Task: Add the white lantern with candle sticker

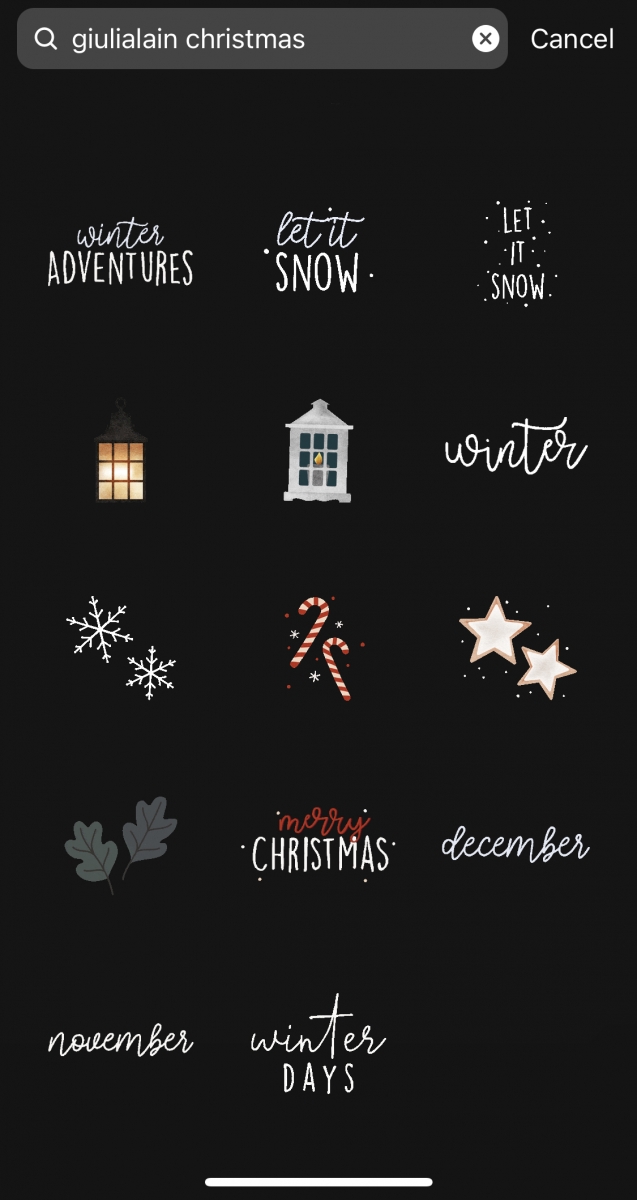Action: pyautogui.click(x=318, y=451)
